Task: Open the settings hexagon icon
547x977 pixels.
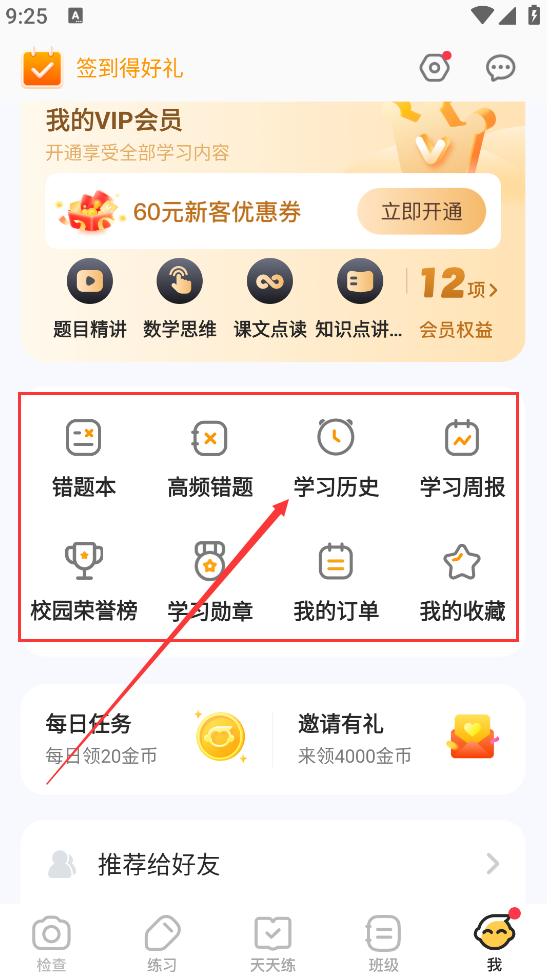Action: point(435,67)
